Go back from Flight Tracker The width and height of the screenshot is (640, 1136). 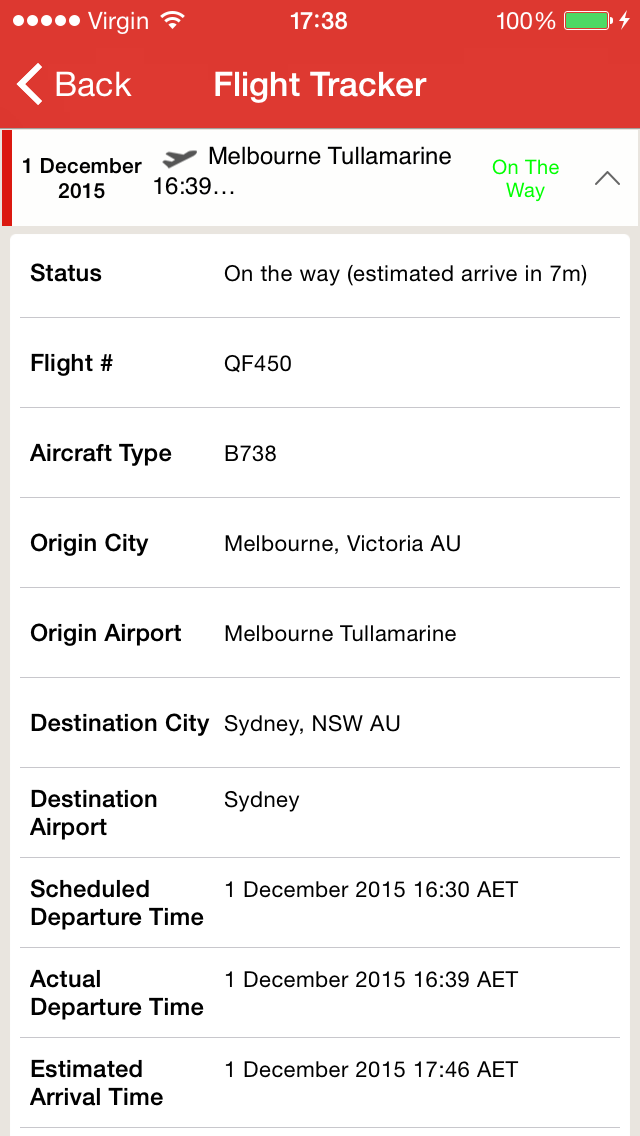[x=73, y=85]
